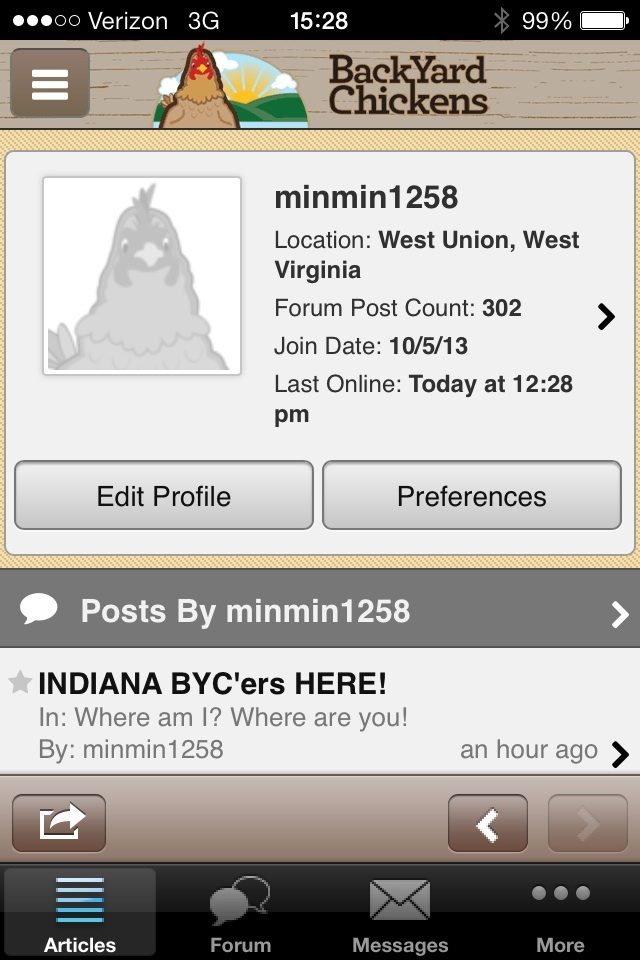Star the INDIANA BYC'ers HERE! post
The image size is (640, 960).
20,683
